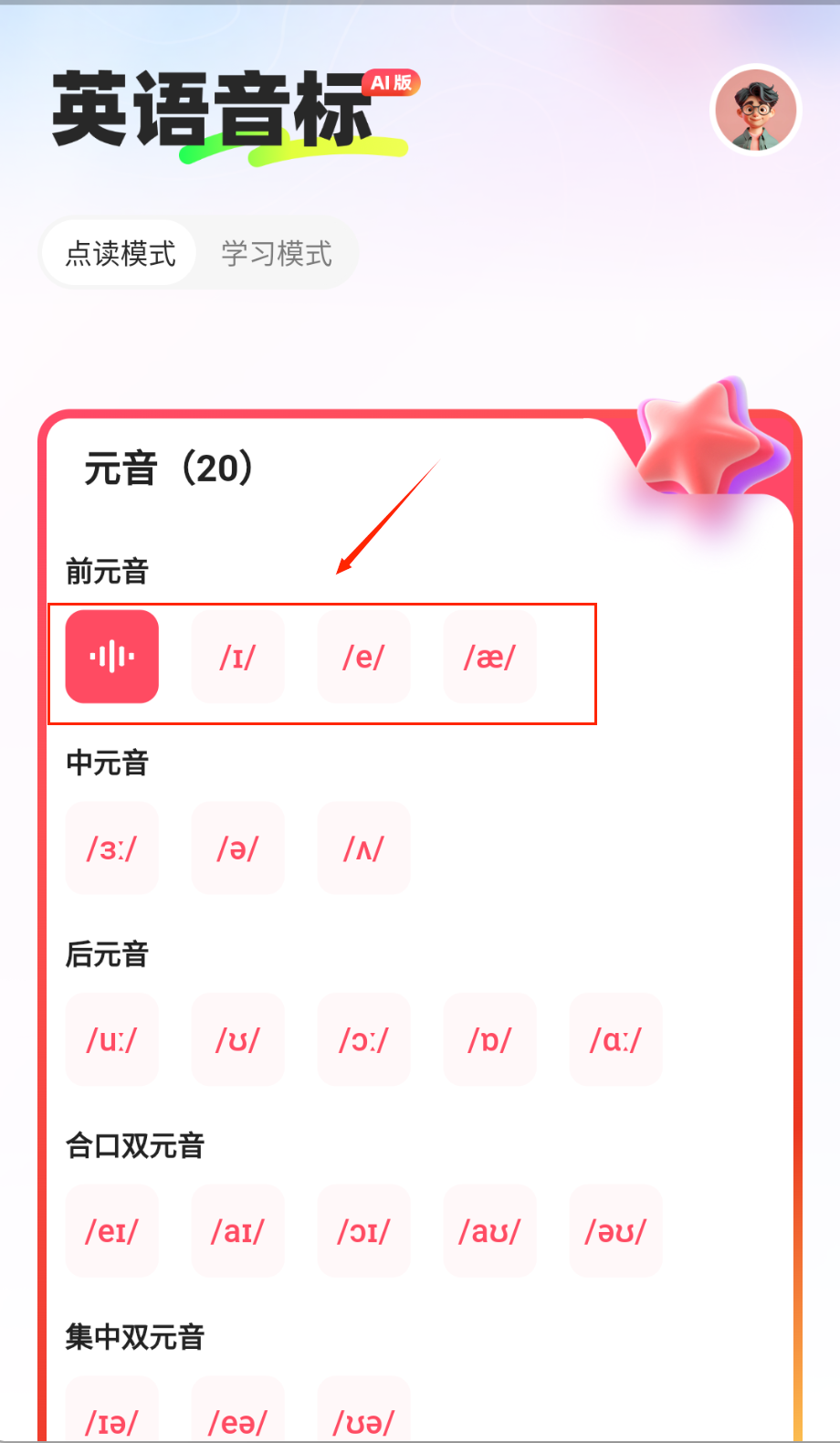
Task: Open the profile avatar
Action: click(755, 111)
